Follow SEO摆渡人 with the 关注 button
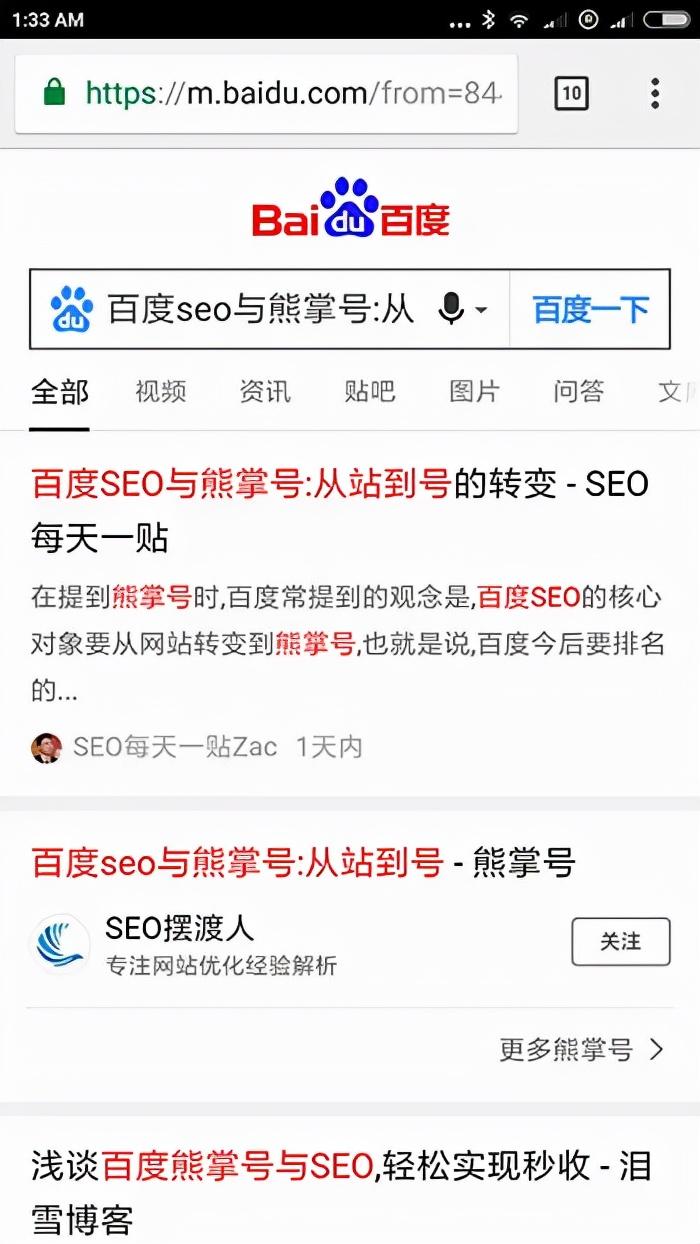 coord(620,941)
